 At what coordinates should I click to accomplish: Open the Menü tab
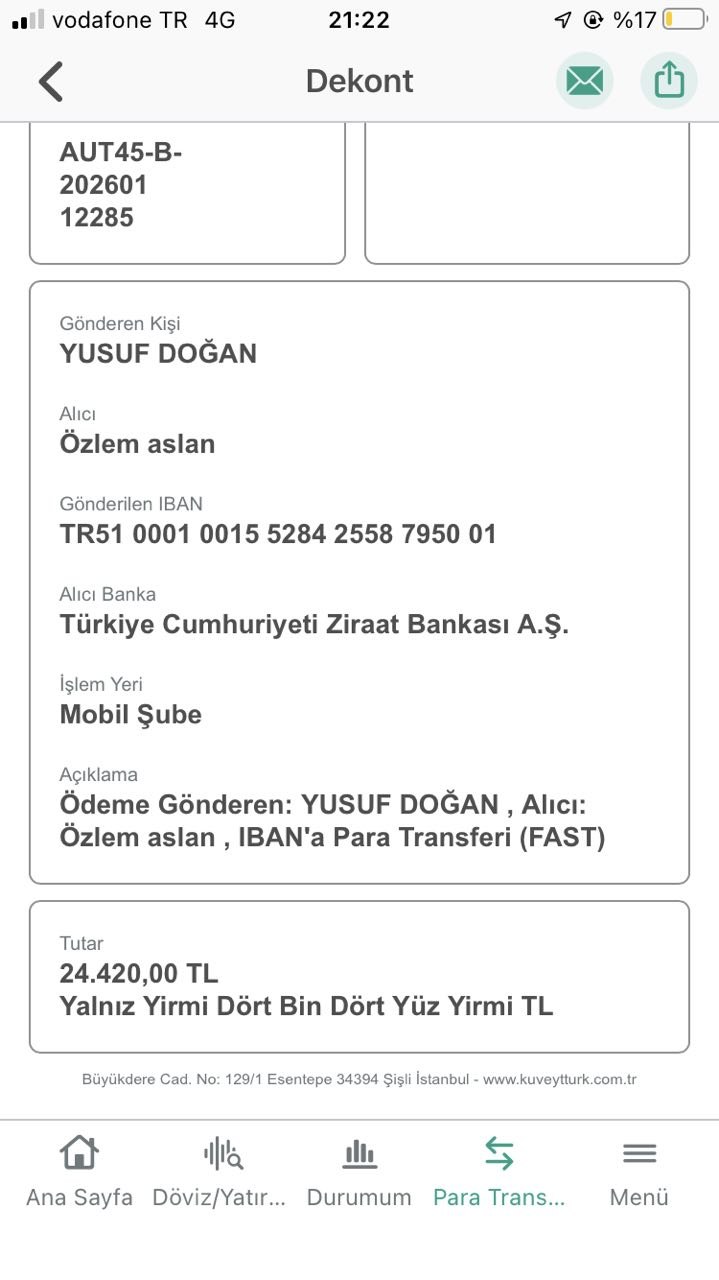coord(639,1172)
